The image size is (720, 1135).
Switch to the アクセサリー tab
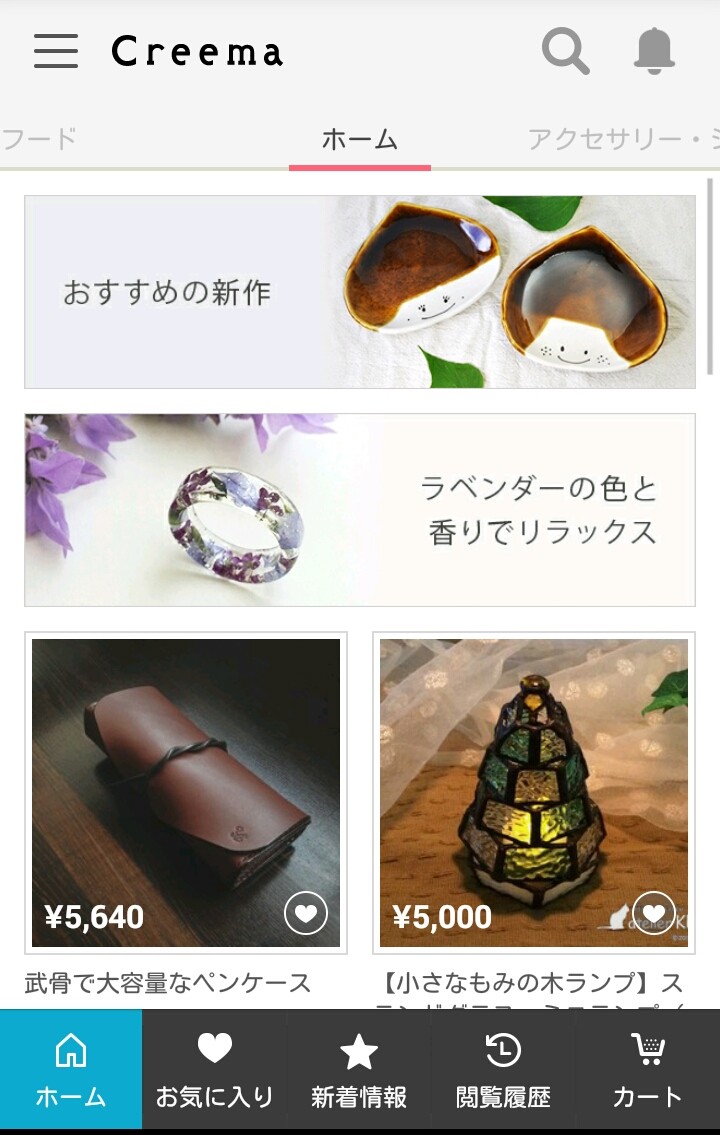tap(620, 139)
